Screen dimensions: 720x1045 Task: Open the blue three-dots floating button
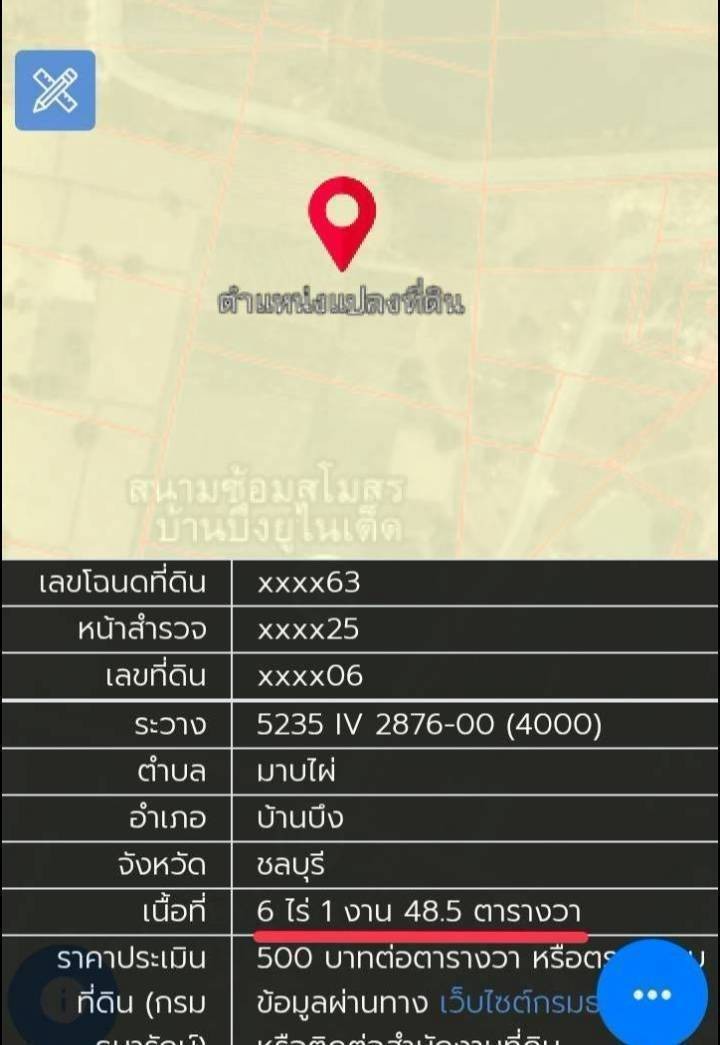point(651,994)
